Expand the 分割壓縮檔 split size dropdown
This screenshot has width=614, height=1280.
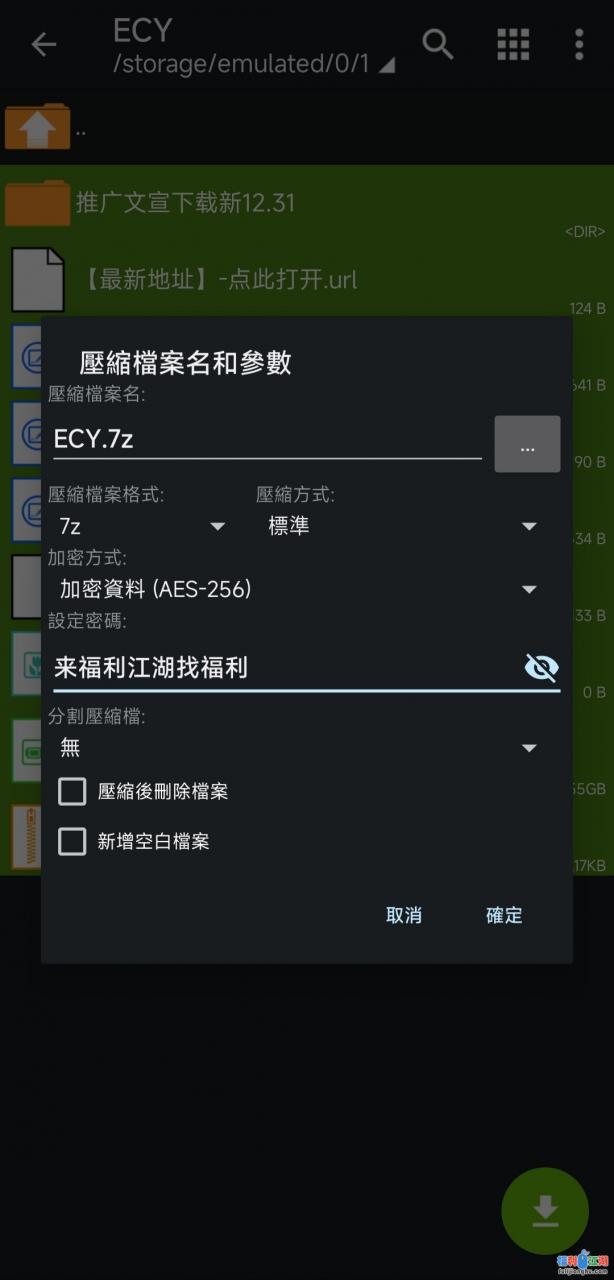pos(298,747)
